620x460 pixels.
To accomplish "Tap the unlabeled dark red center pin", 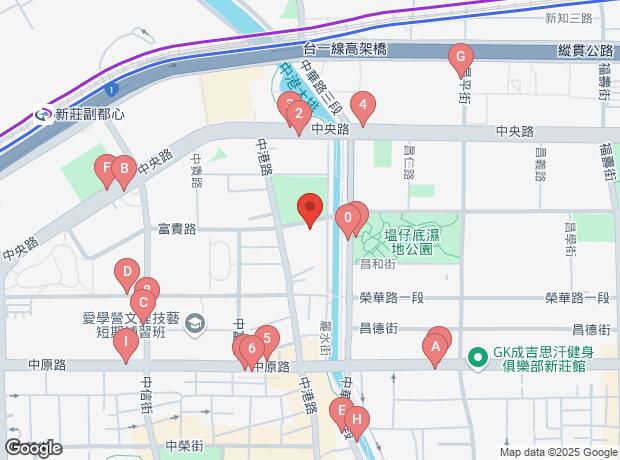I will tap(310, 210).
